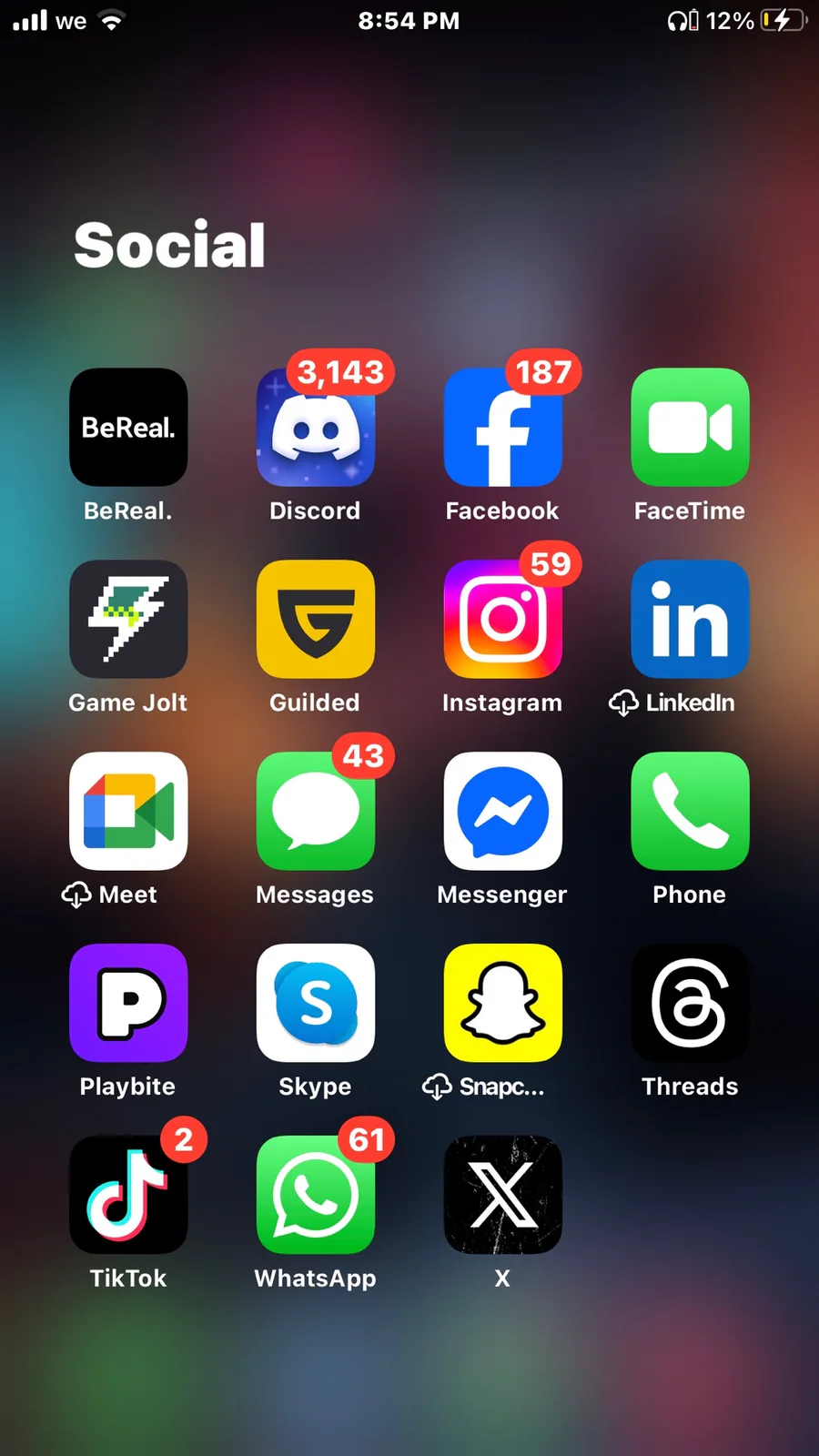This screenshot has height=1456, width=819.
Task: Tap the LinkedIn app icon
Action: [690, 619]
